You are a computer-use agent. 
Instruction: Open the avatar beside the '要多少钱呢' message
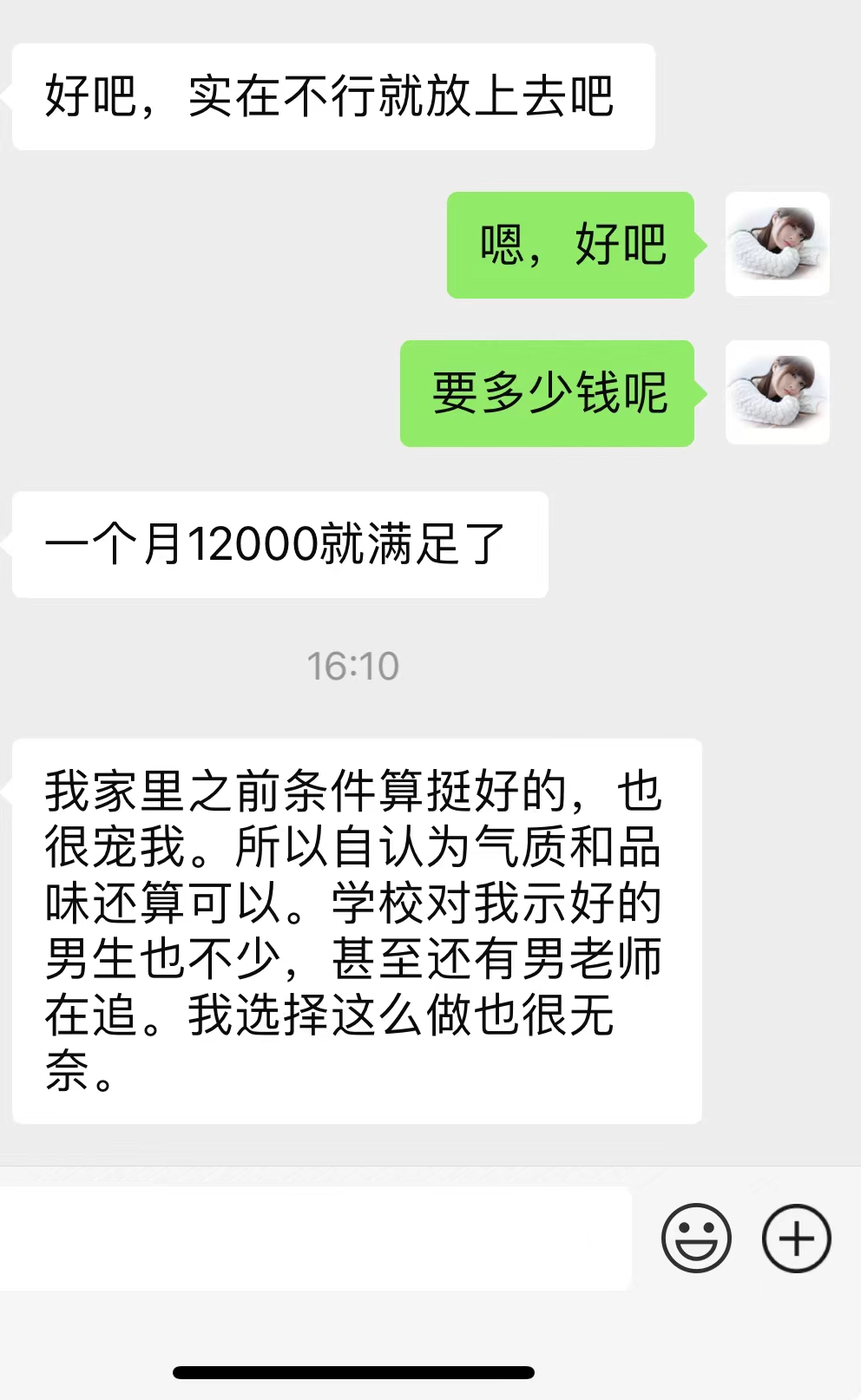(x=777, y=392)
